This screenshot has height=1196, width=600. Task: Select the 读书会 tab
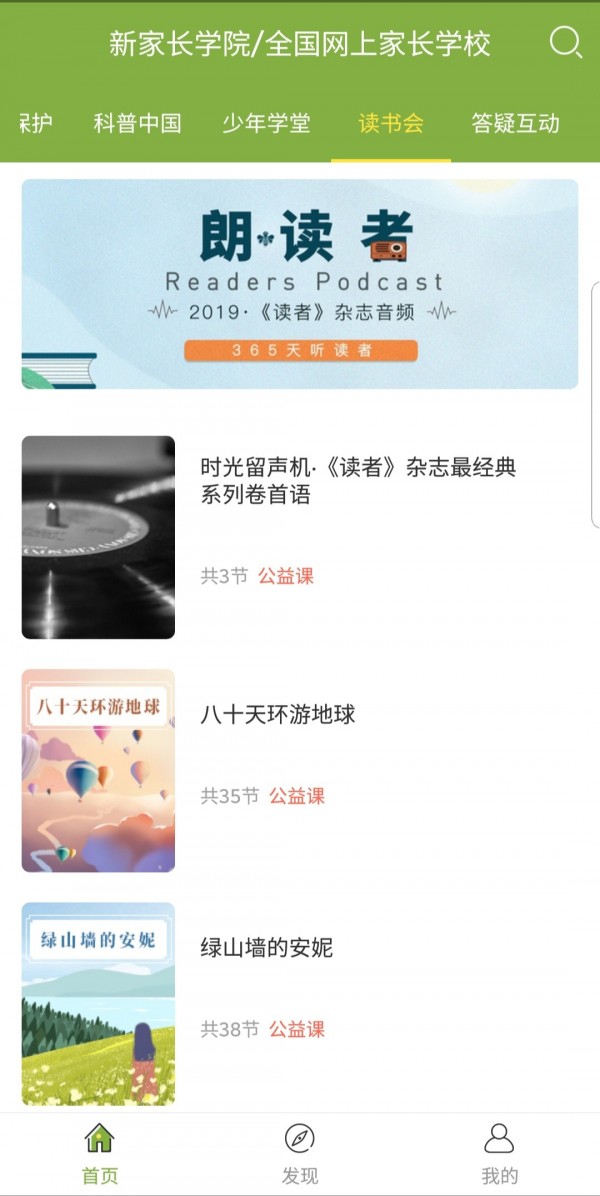pos(391,123)
